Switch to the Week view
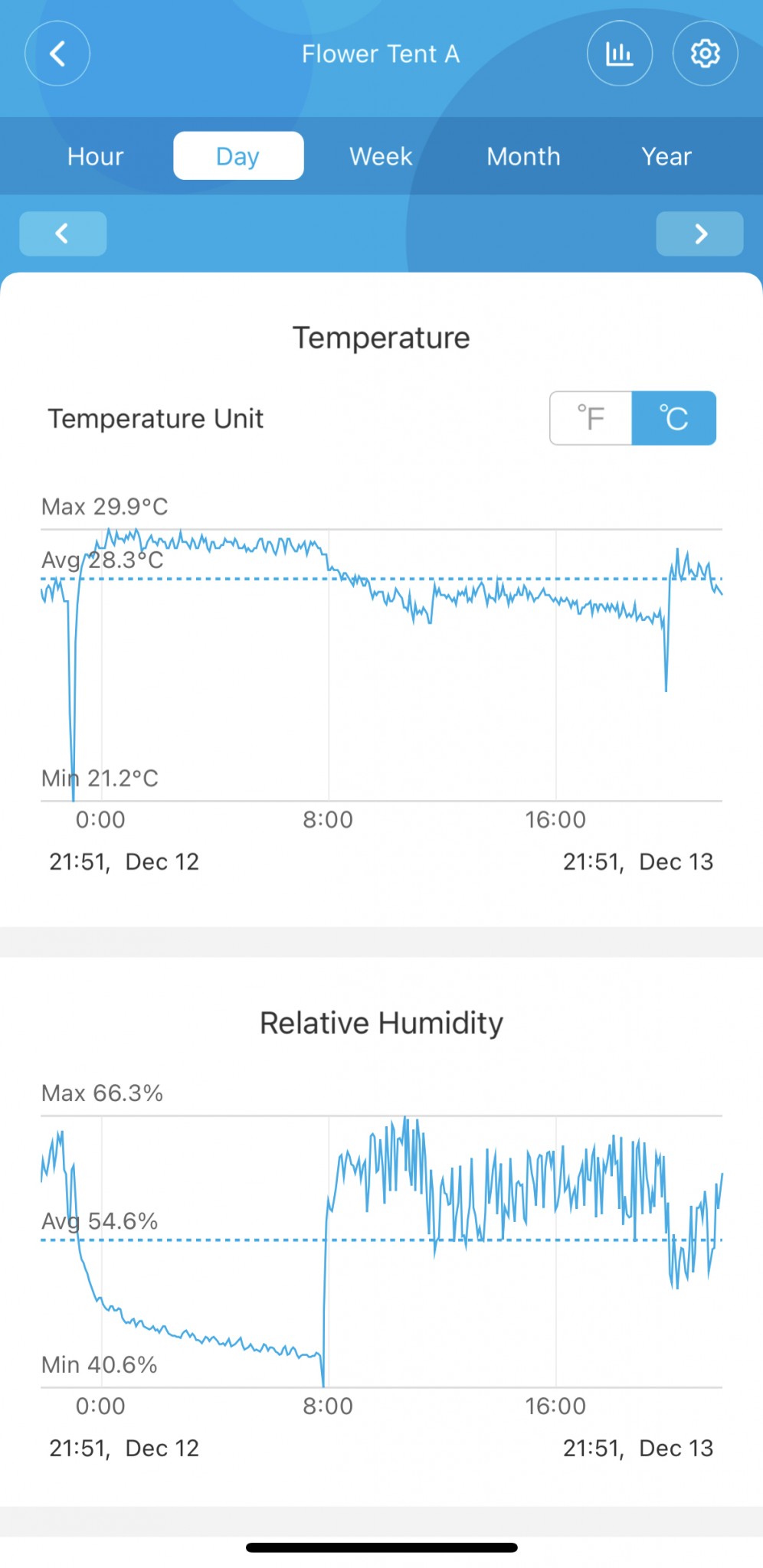Screen dimensions: 763x1568 click(381, 156)
